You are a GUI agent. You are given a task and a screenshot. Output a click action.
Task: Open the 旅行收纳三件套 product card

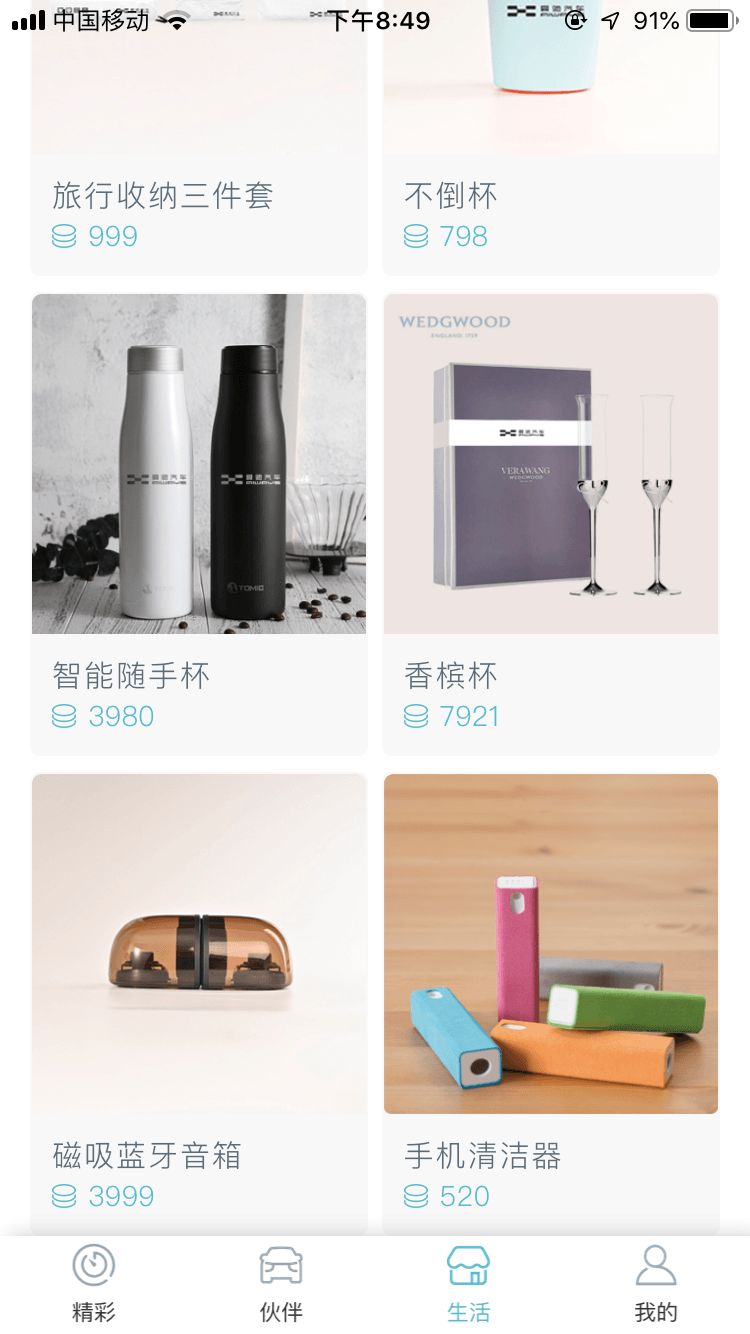pyautogui.click(x=199, y=150)
